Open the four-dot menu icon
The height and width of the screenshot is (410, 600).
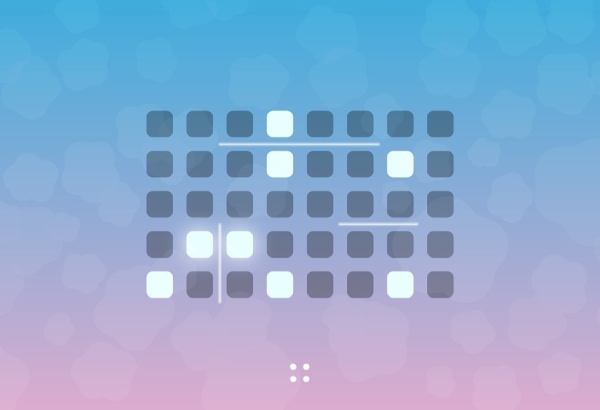(299, 373)
